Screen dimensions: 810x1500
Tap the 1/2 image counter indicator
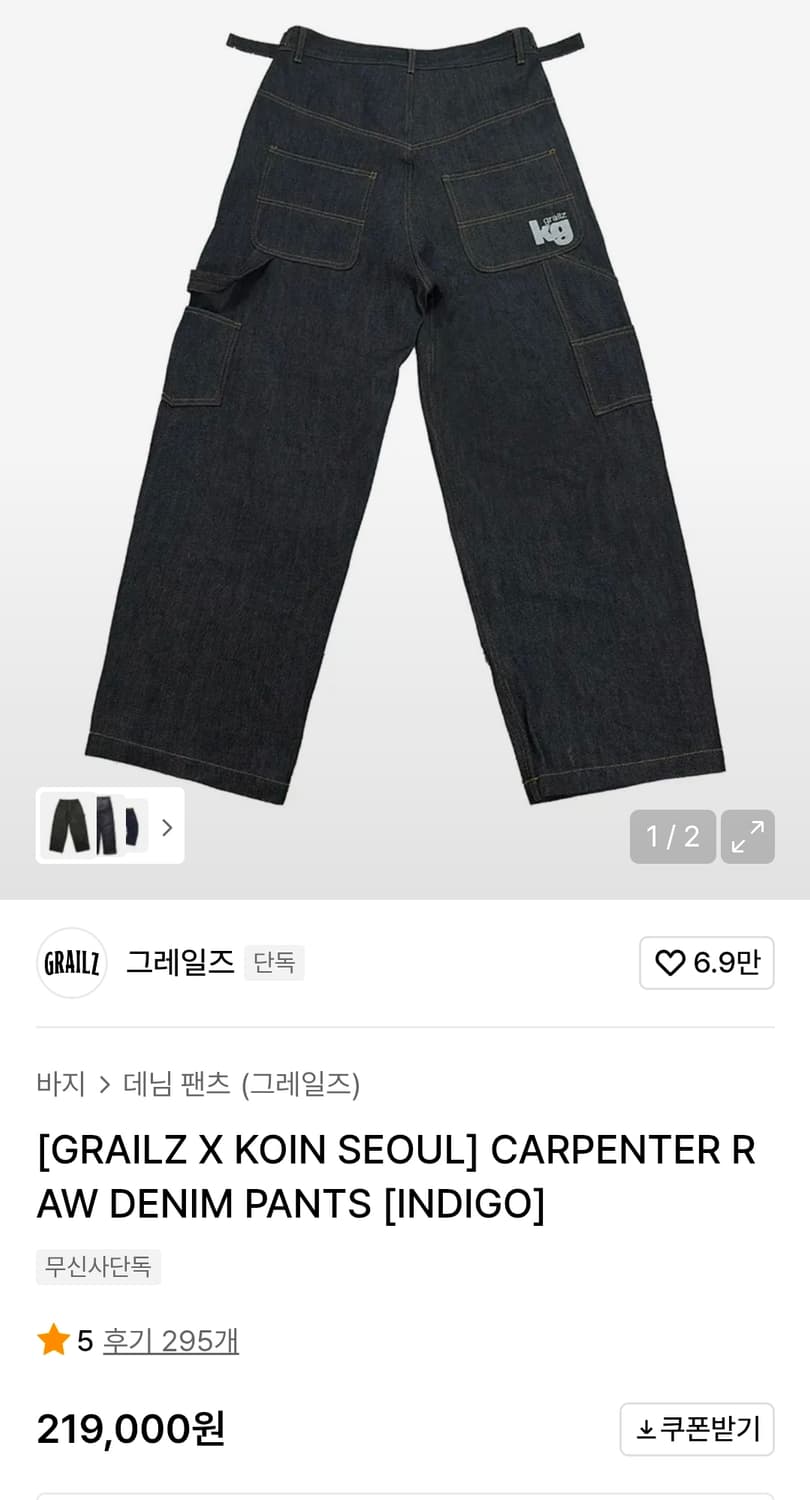tap(672, 836)
